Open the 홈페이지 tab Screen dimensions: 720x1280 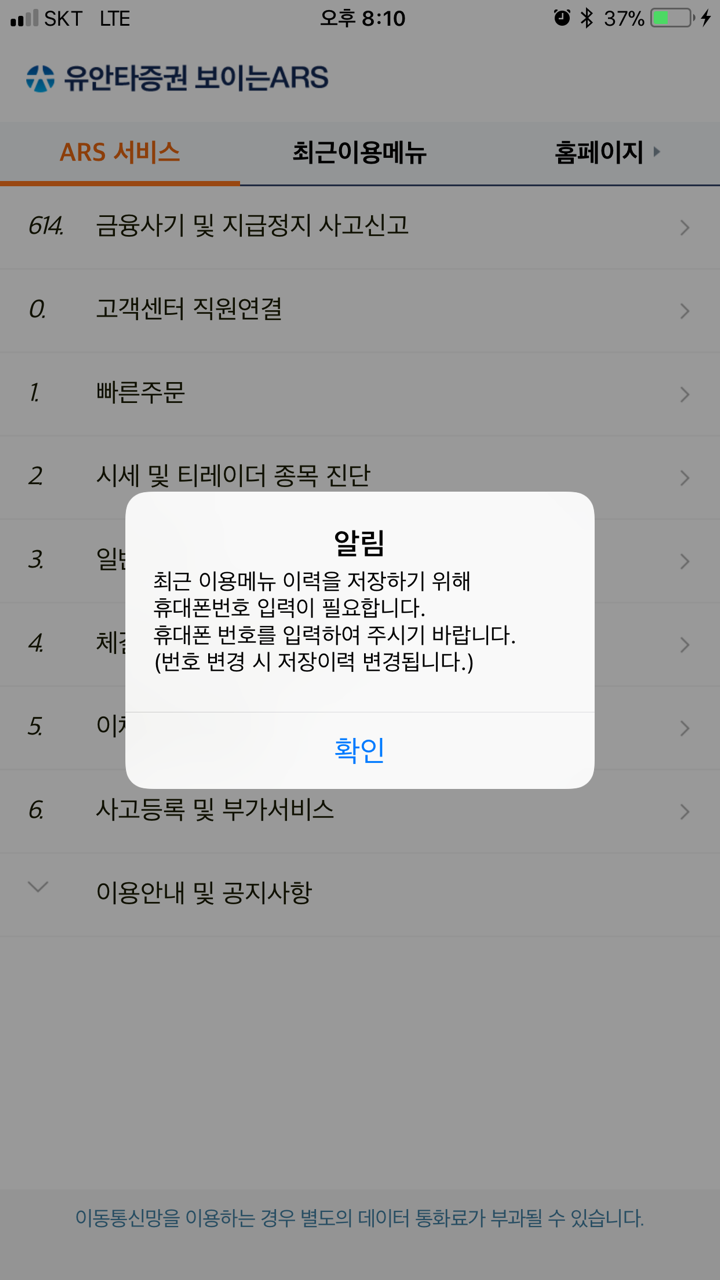(600, 153)
